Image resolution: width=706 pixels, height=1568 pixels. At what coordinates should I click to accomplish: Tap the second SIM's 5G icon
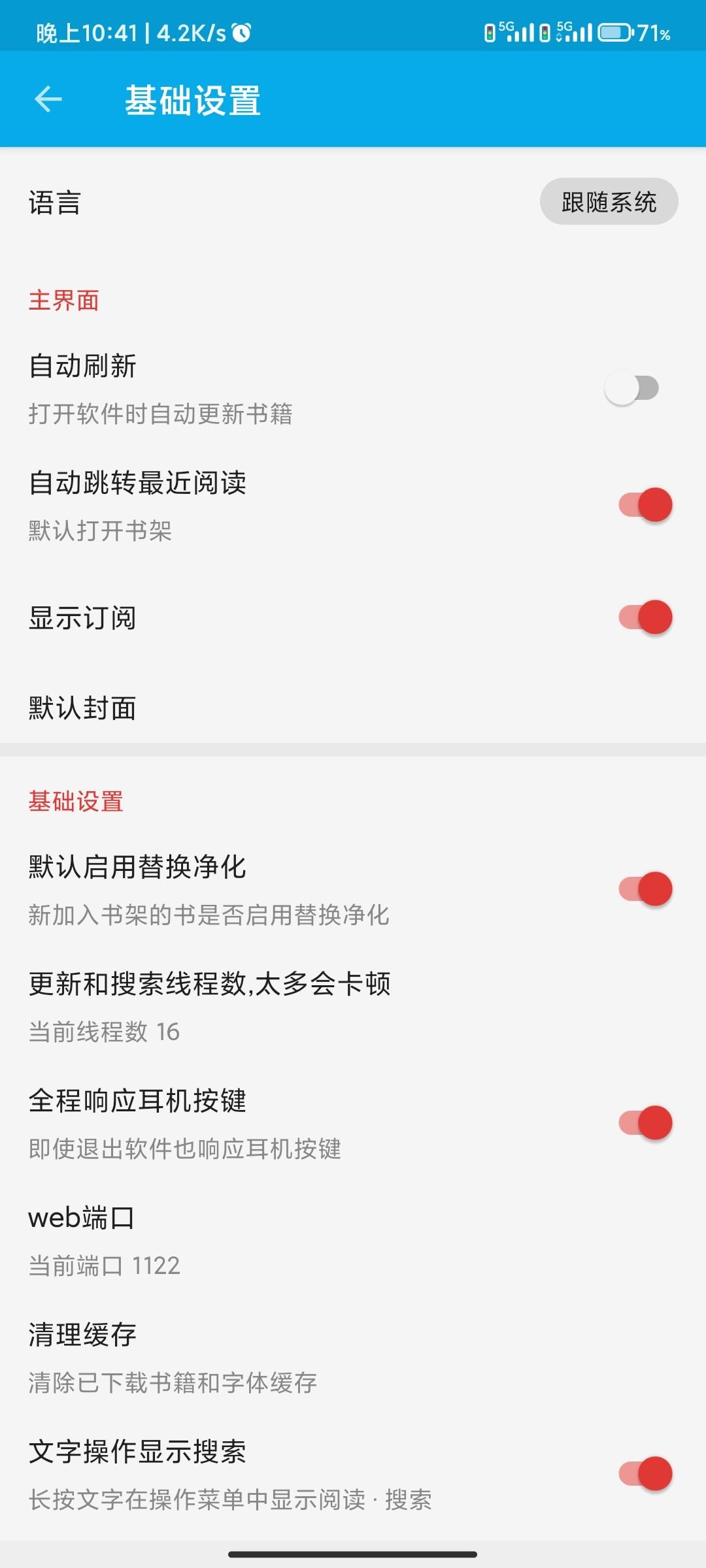coord(575,31)
